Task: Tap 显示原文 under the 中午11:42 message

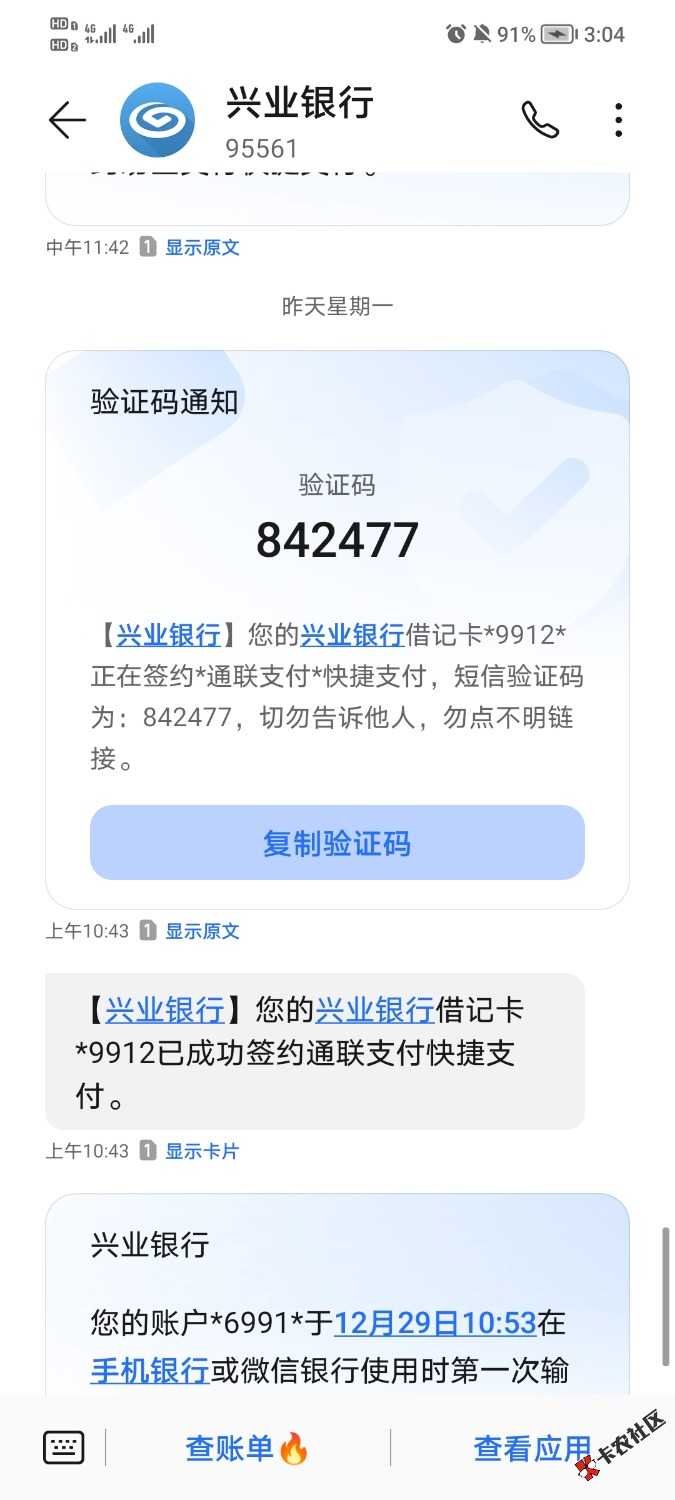Action: pos(202,247)
